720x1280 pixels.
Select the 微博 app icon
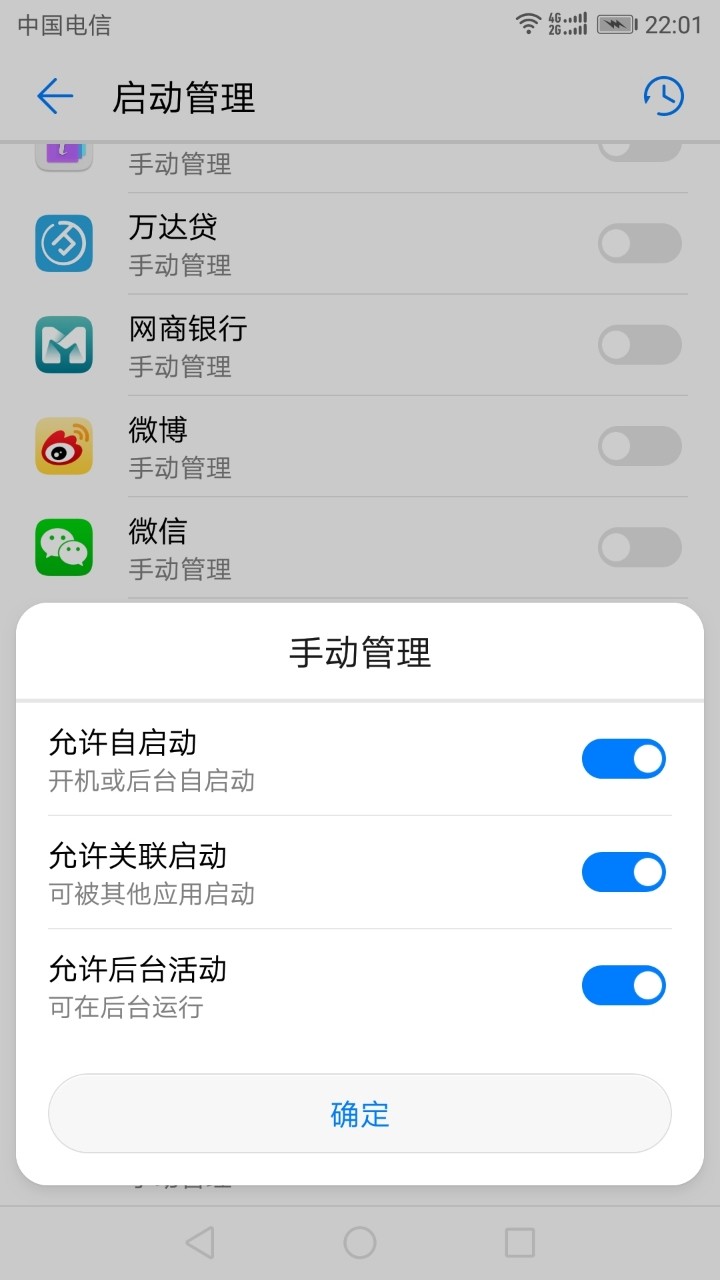coord(63,446)
